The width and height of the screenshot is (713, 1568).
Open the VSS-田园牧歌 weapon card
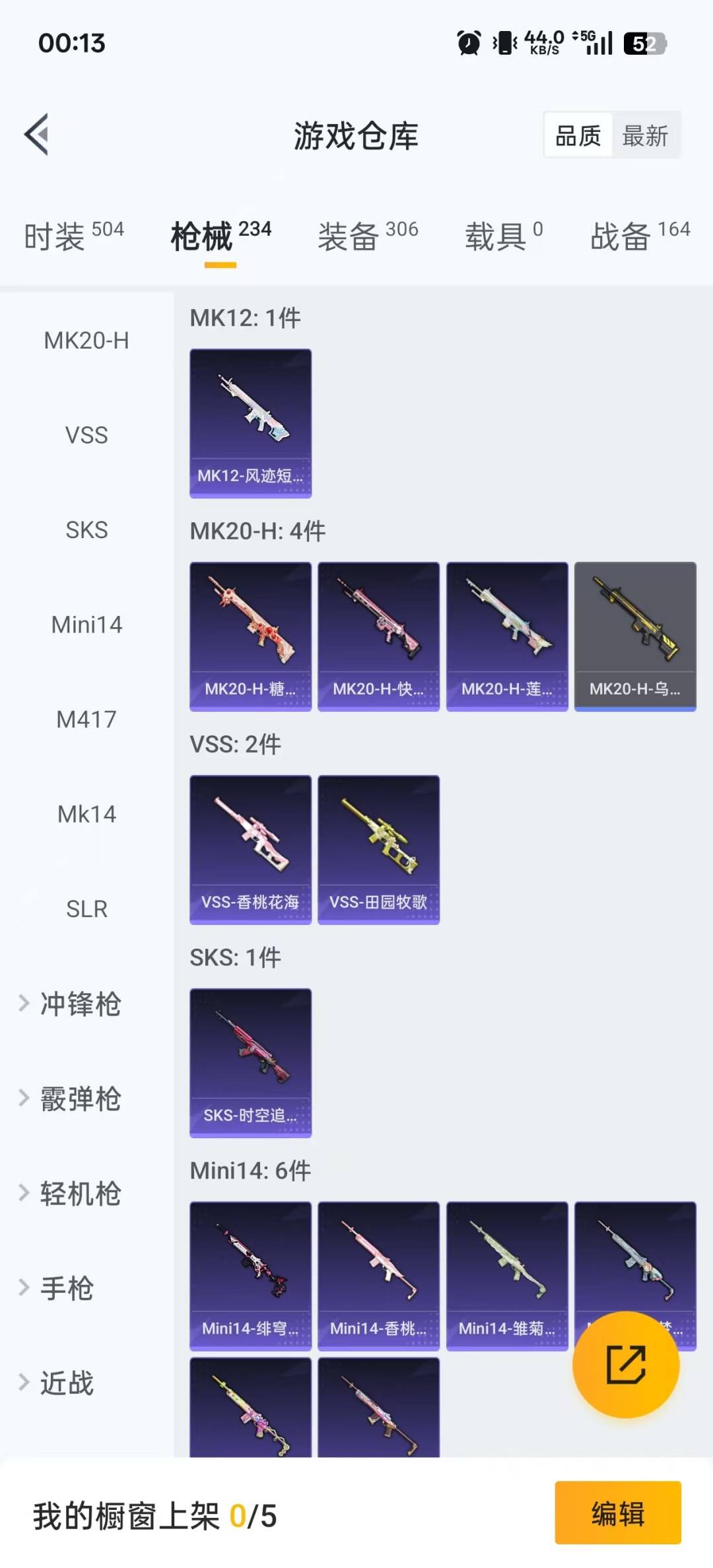pos(378,849)
